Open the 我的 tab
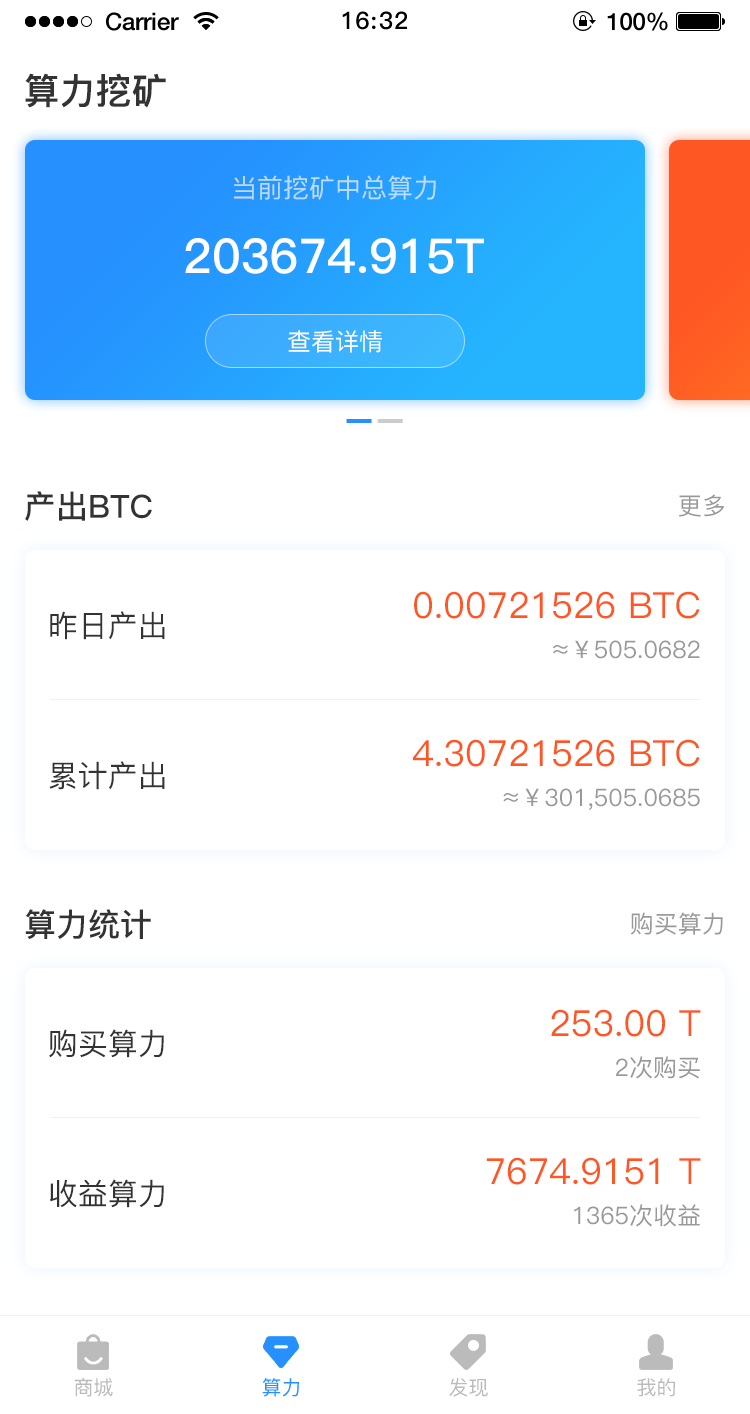750x1414 pixels. [x=656, y=1366]
